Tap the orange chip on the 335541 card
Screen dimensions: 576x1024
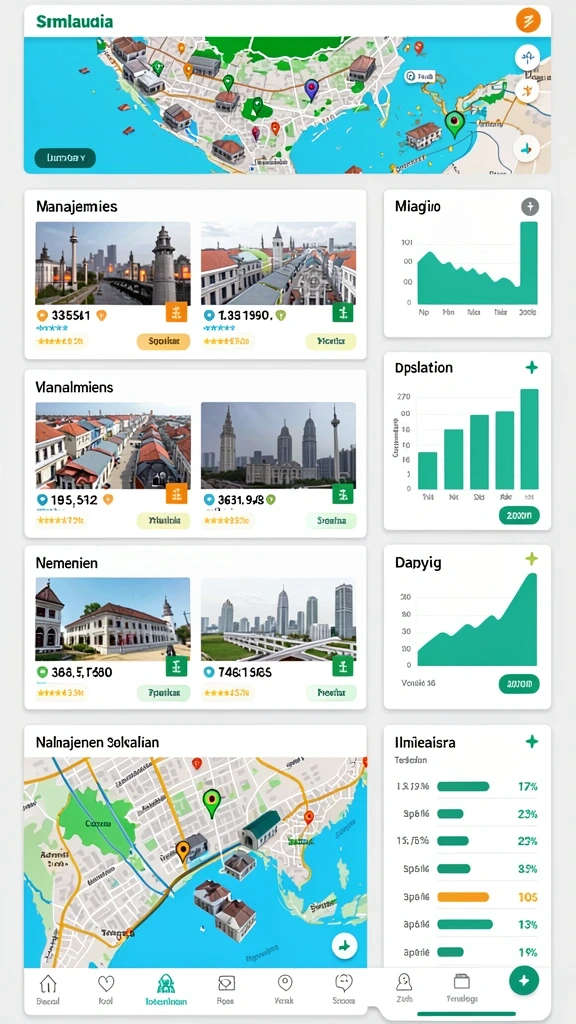[163, 341]
